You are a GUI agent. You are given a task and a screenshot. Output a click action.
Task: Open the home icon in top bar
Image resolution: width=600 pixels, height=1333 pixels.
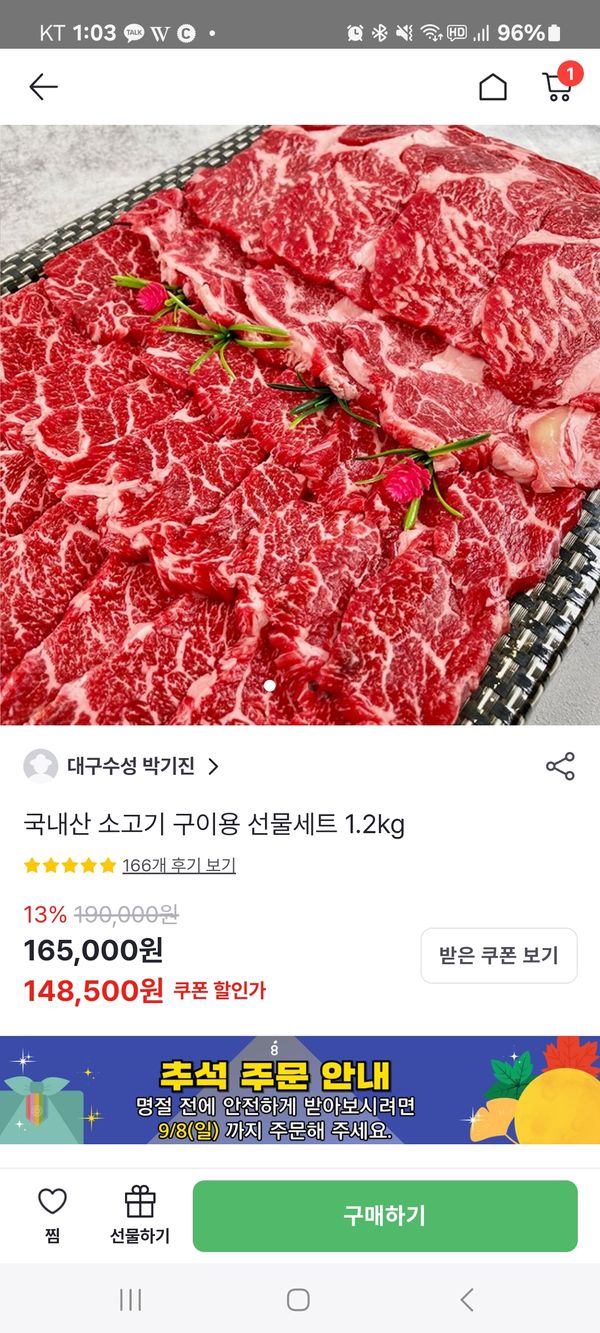click(x=493, y=87)
